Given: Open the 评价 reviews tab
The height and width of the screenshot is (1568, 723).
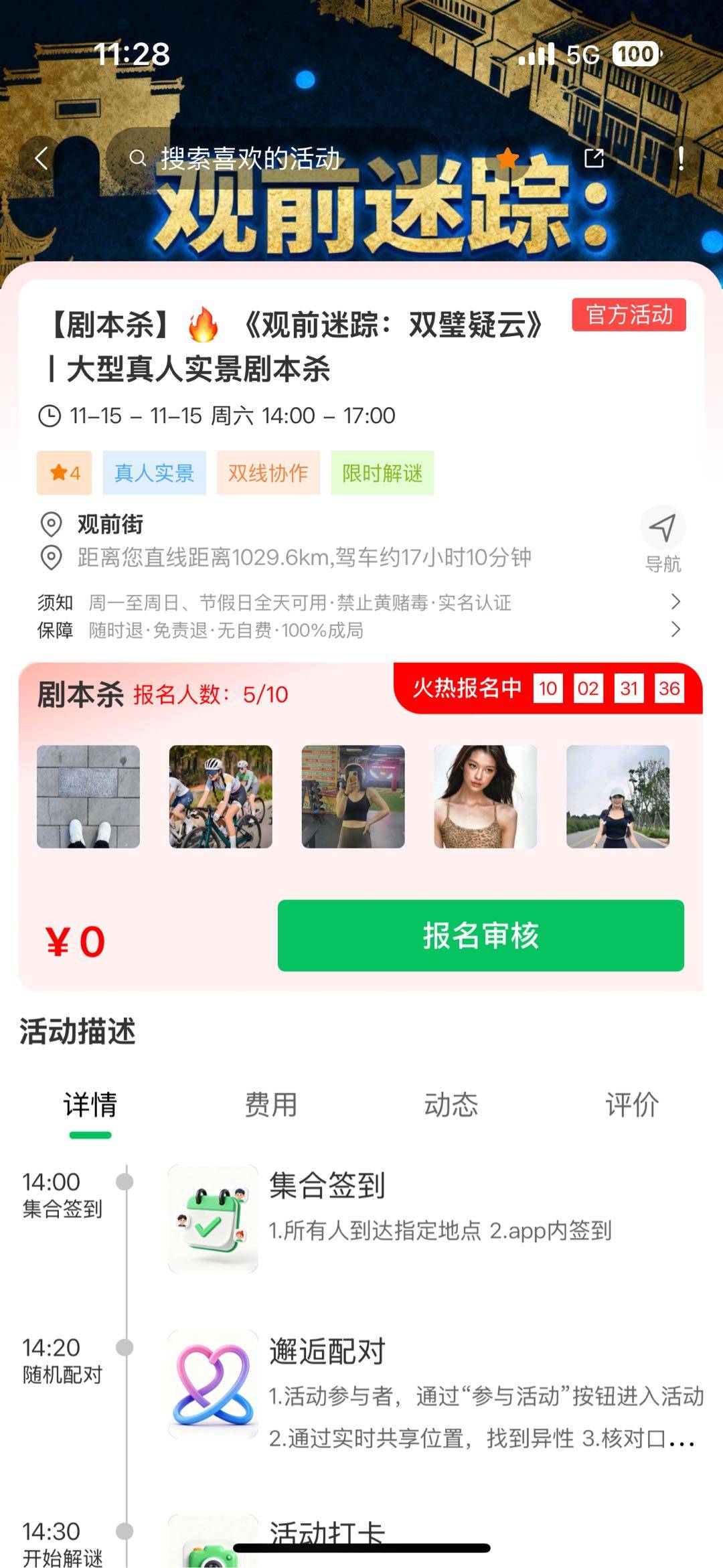Looking at the screenshot, I should (632, 1105).
